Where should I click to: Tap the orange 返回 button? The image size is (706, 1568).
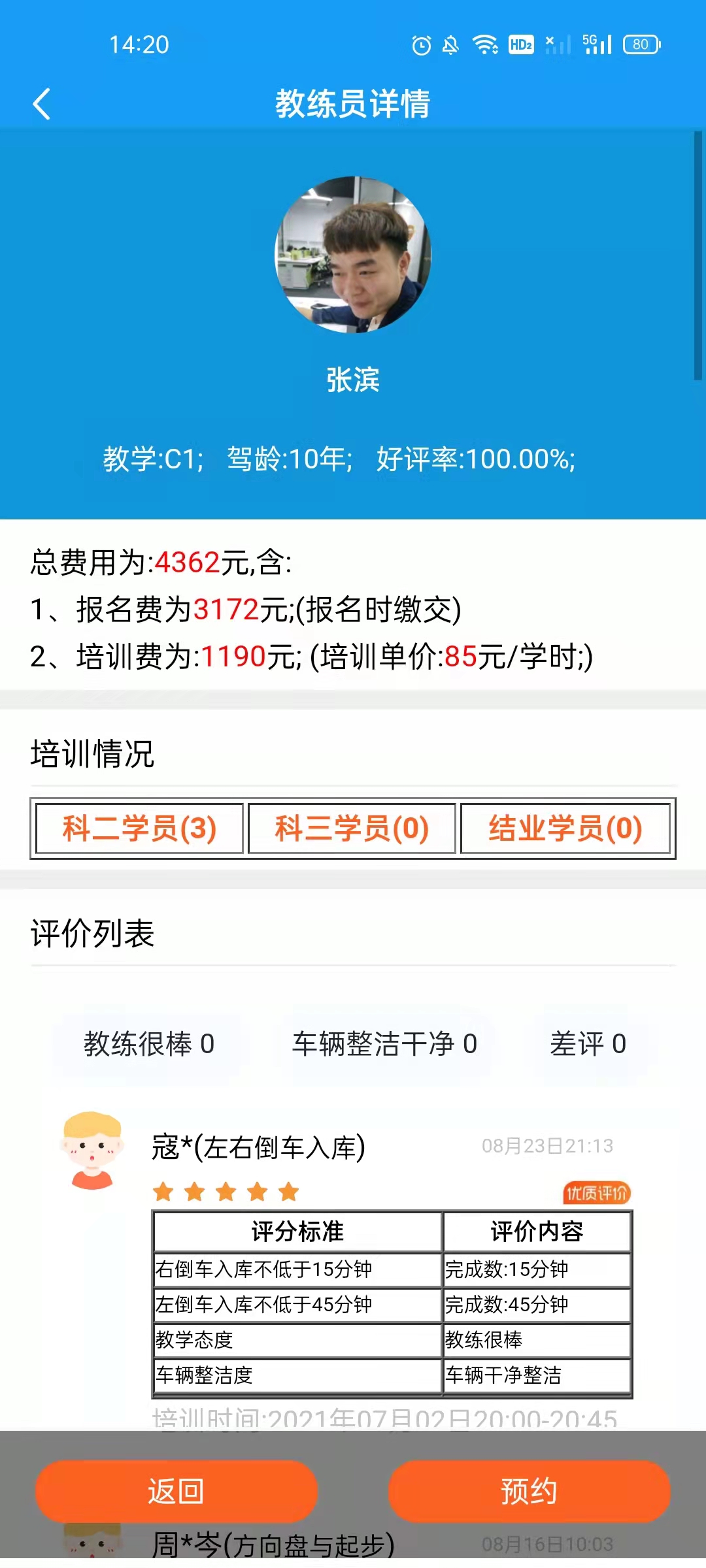click(x=176, y=1492)
